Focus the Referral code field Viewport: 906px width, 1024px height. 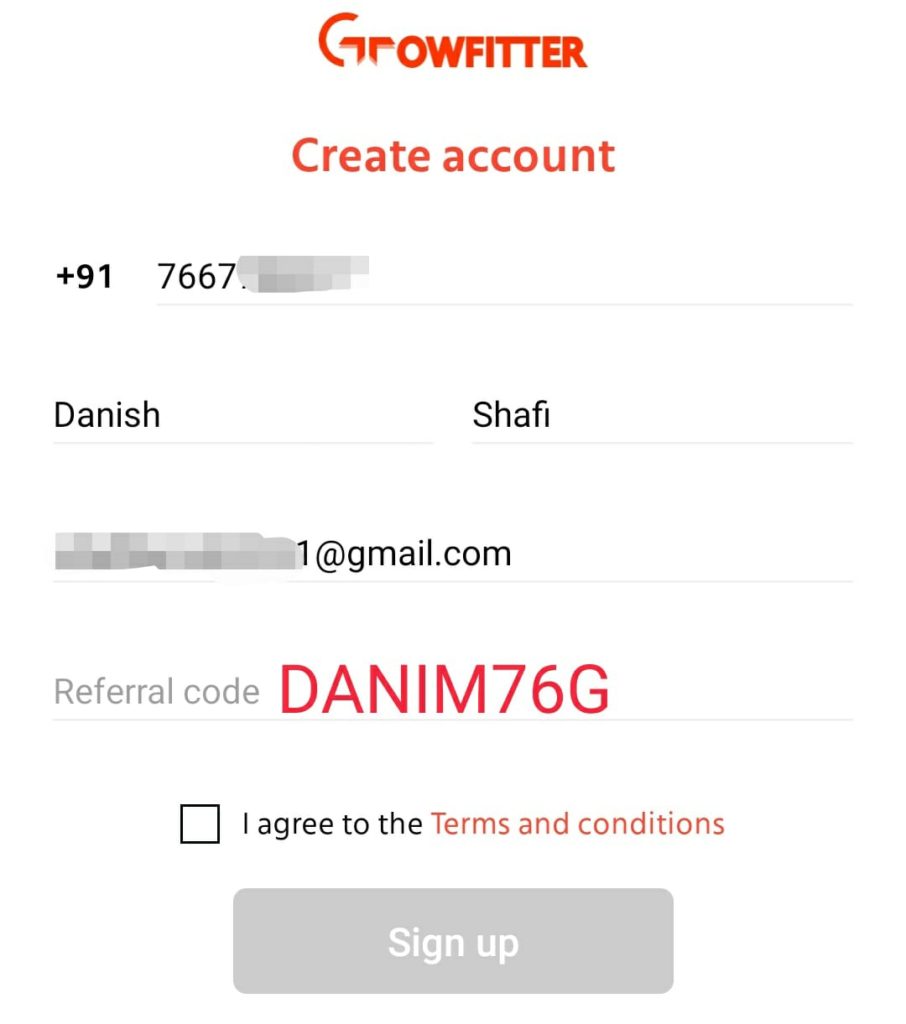tap(450, 691)
